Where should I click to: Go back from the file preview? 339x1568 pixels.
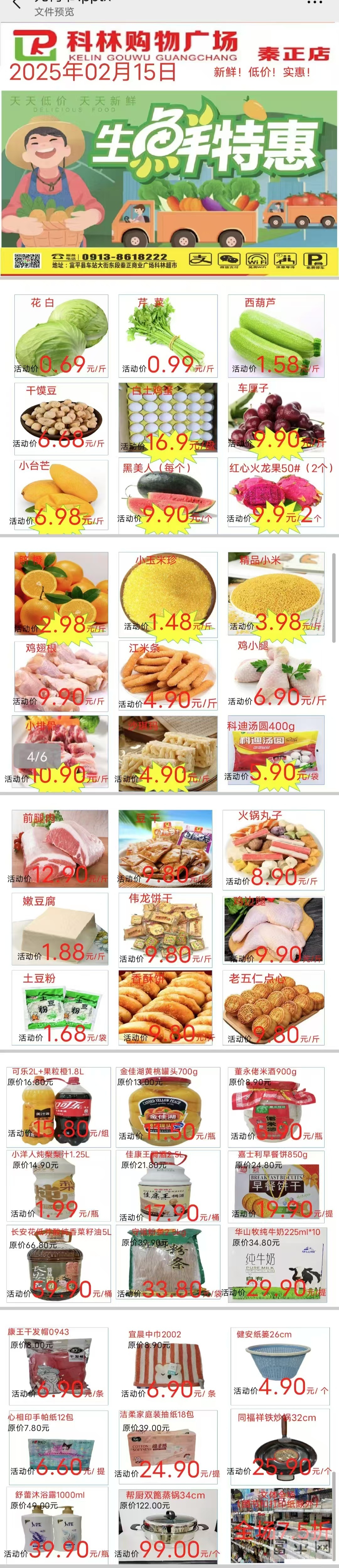(16, 5)
